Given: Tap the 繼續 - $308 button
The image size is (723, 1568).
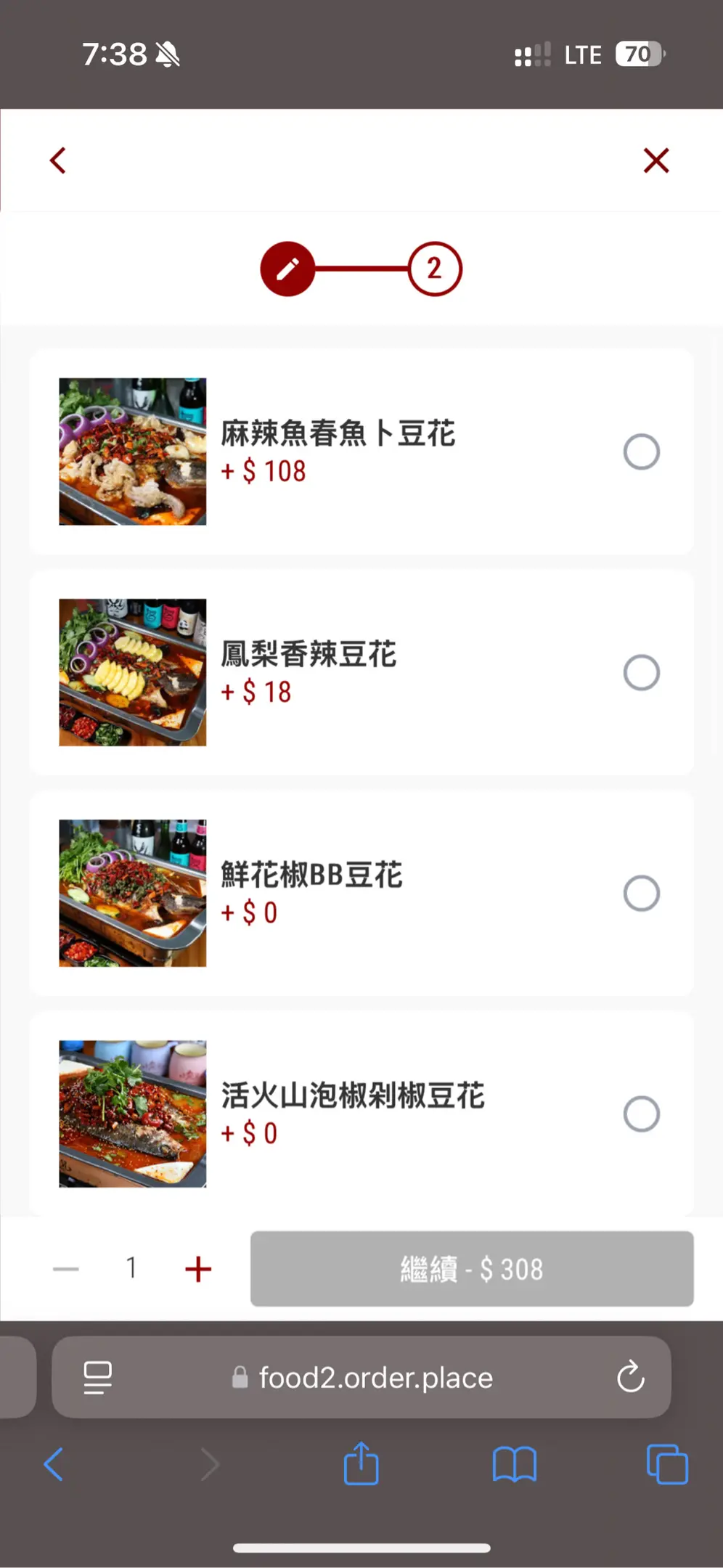Looking at the screenshot, I should (472, 1269).
